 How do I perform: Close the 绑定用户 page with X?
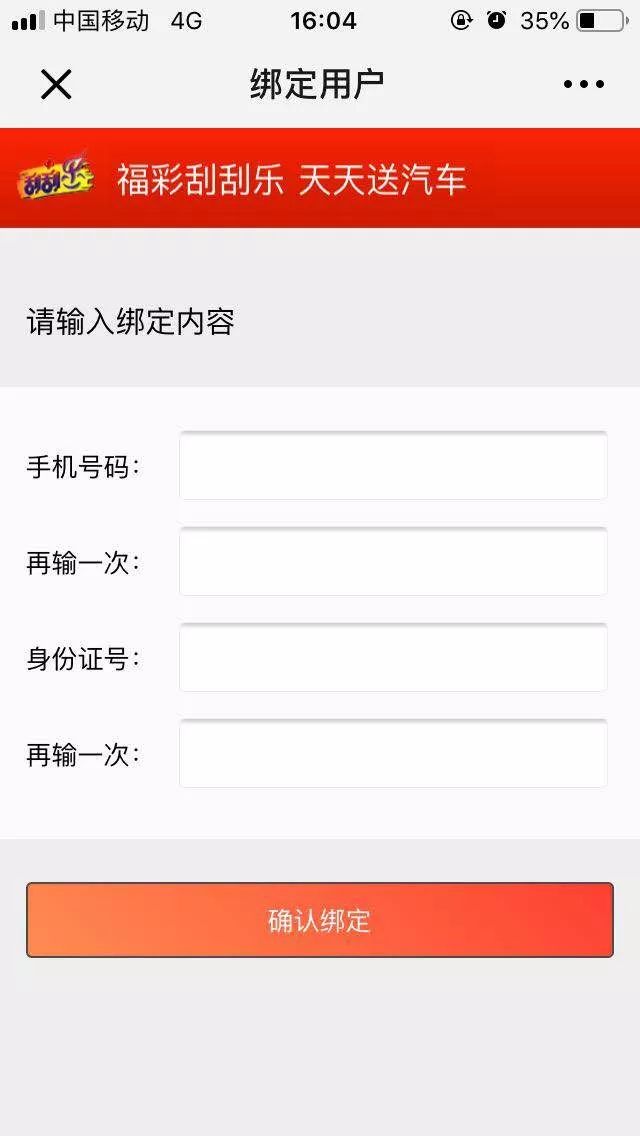coord(56,85)
